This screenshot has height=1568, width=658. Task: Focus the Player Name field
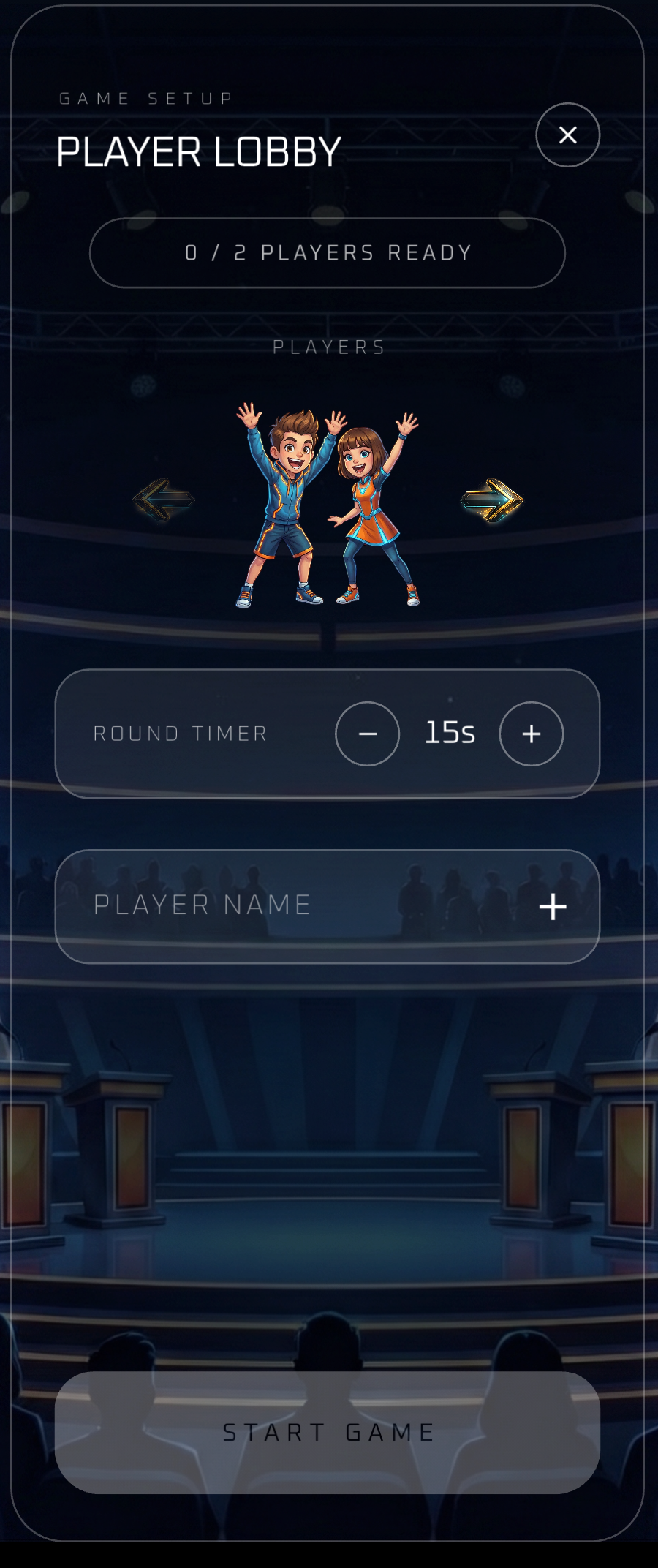pos(292,905)
